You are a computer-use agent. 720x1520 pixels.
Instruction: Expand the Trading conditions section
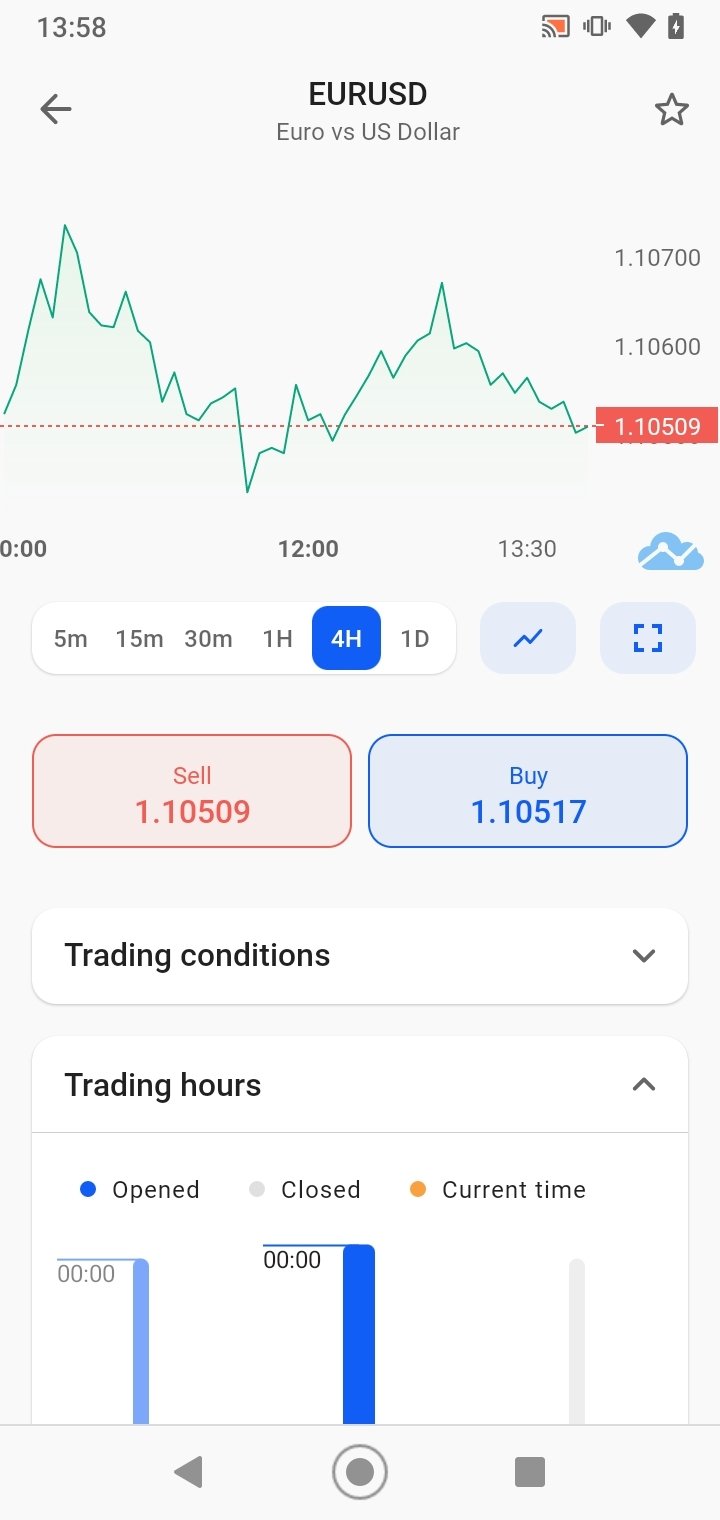(360, 955)
